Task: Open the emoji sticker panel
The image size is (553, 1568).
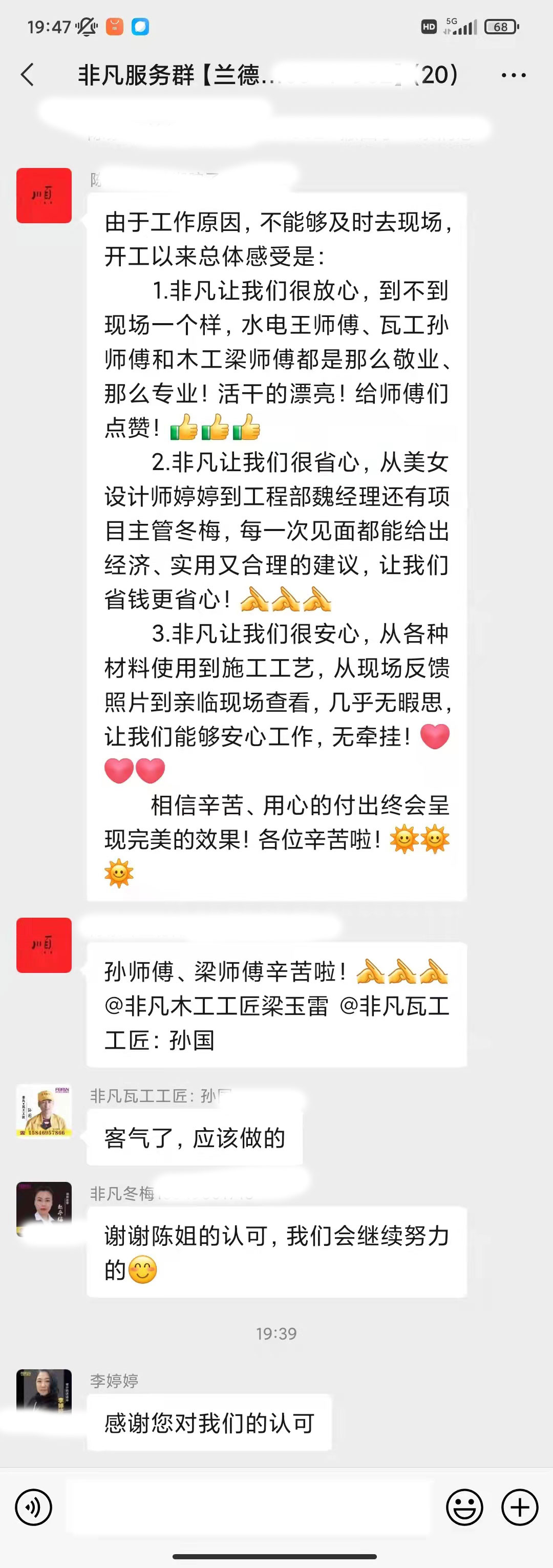Action: 464,1507
